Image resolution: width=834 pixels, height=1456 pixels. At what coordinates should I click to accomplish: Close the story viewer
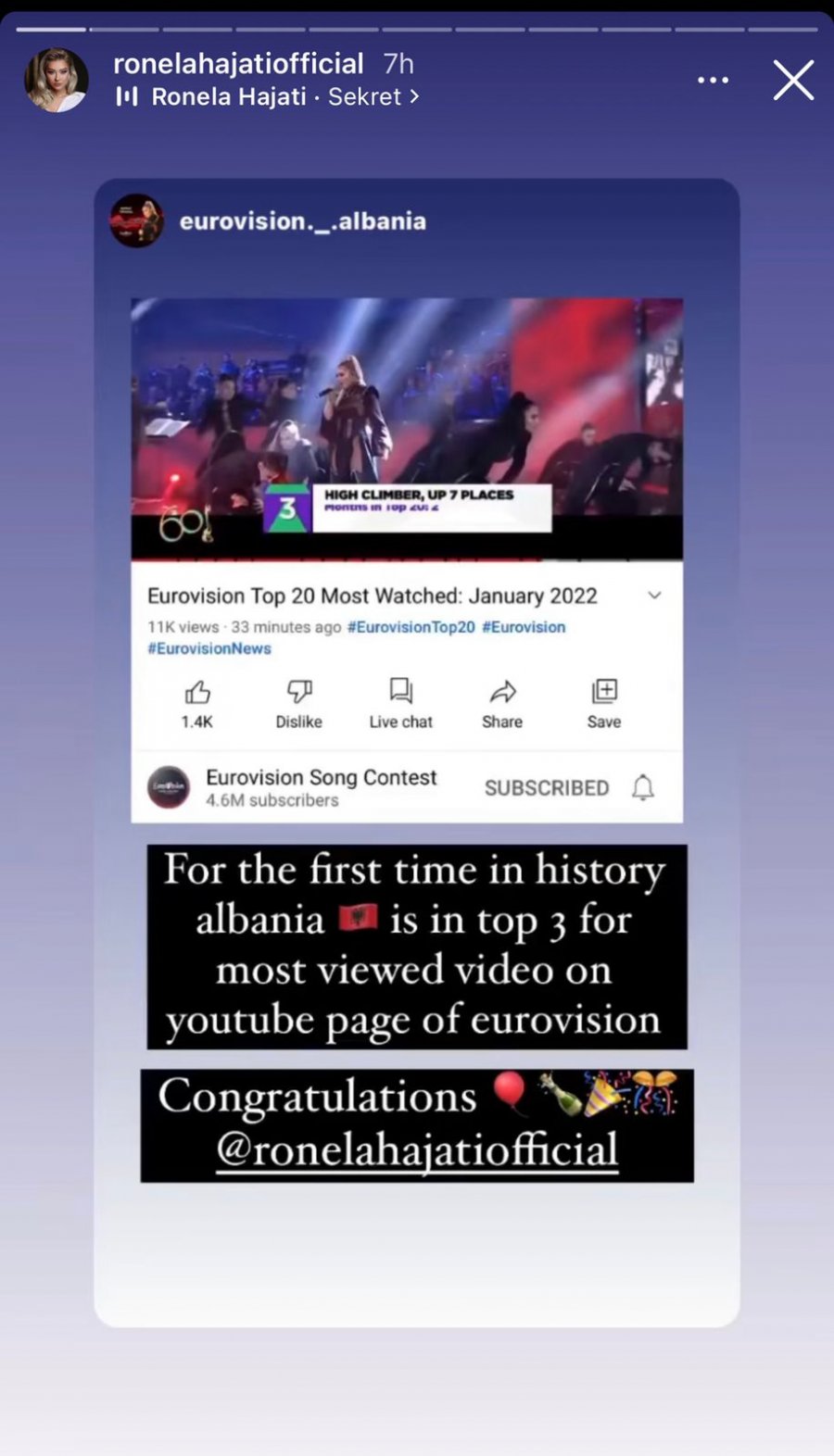pos(793,81)
